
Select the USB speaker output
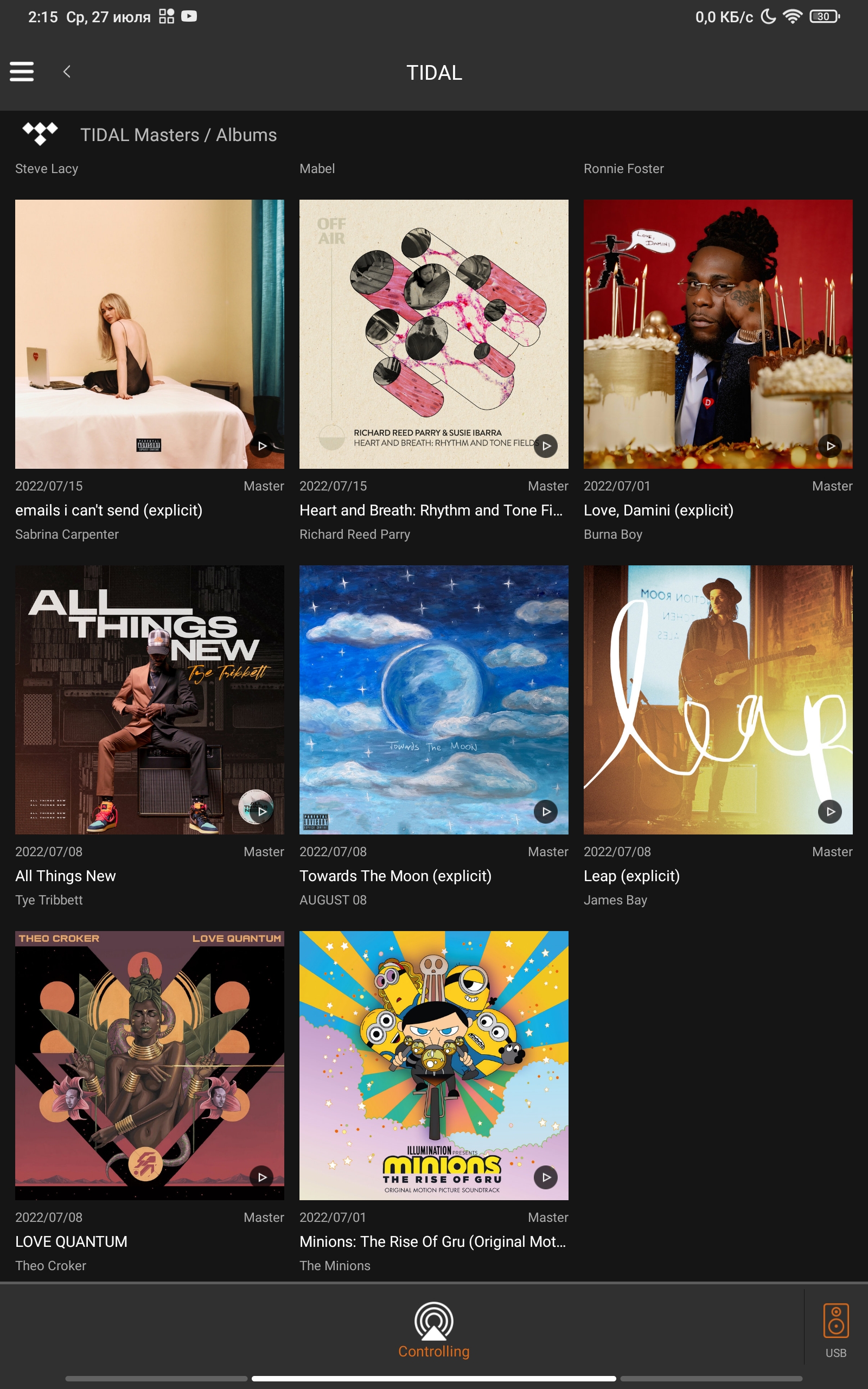(x=836, y=1330)
